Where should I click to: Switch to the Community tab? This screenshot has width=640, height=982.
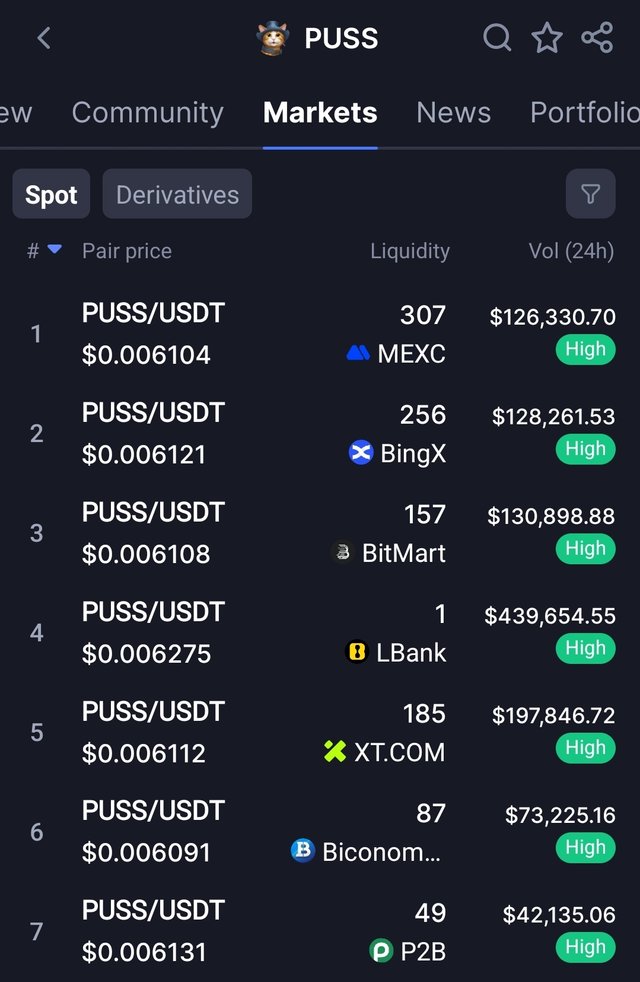[x=147, y=112]
